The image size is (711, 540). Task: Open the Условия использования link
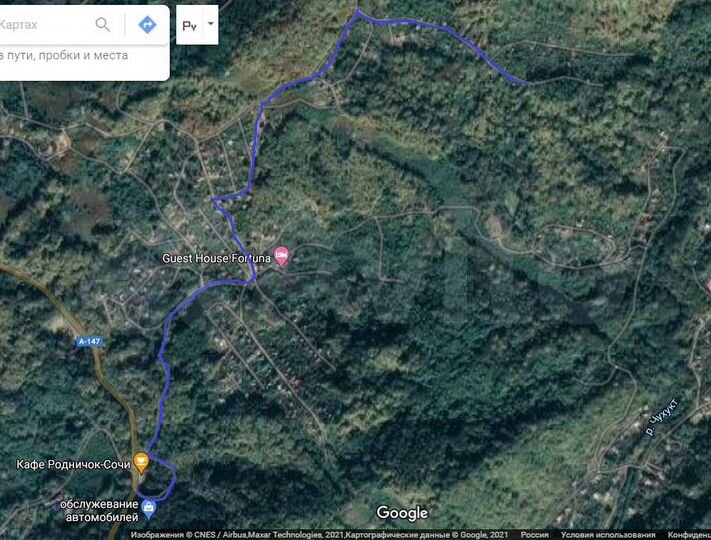point(607,535)
